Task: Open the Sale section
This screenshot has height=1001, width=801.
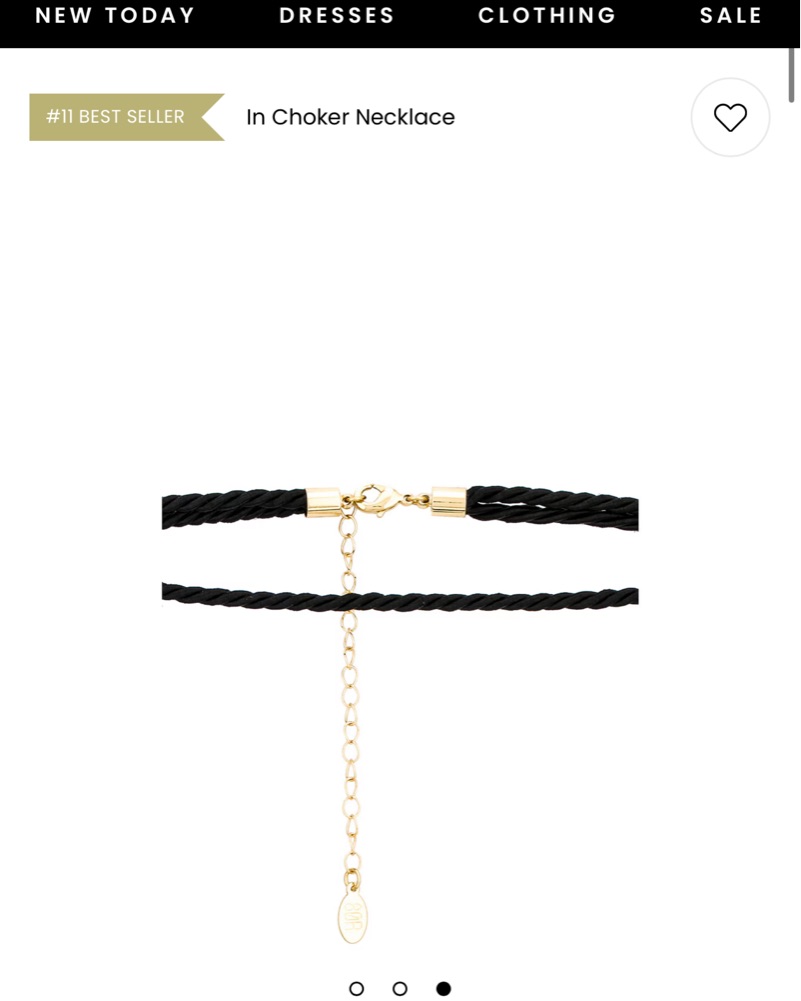Action: (x=731, y=16)
